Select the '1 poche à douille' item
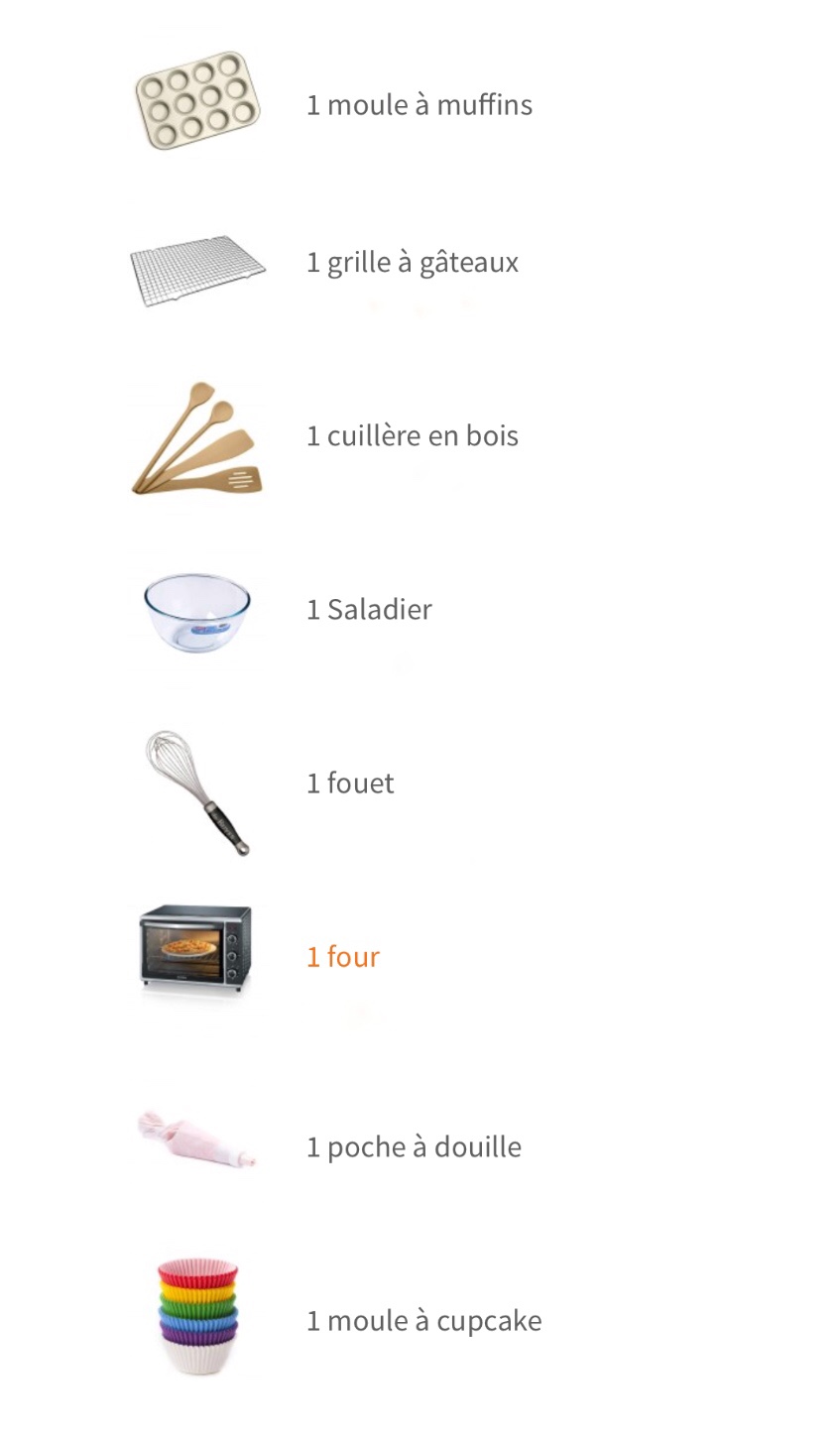 click(414, 1146)
